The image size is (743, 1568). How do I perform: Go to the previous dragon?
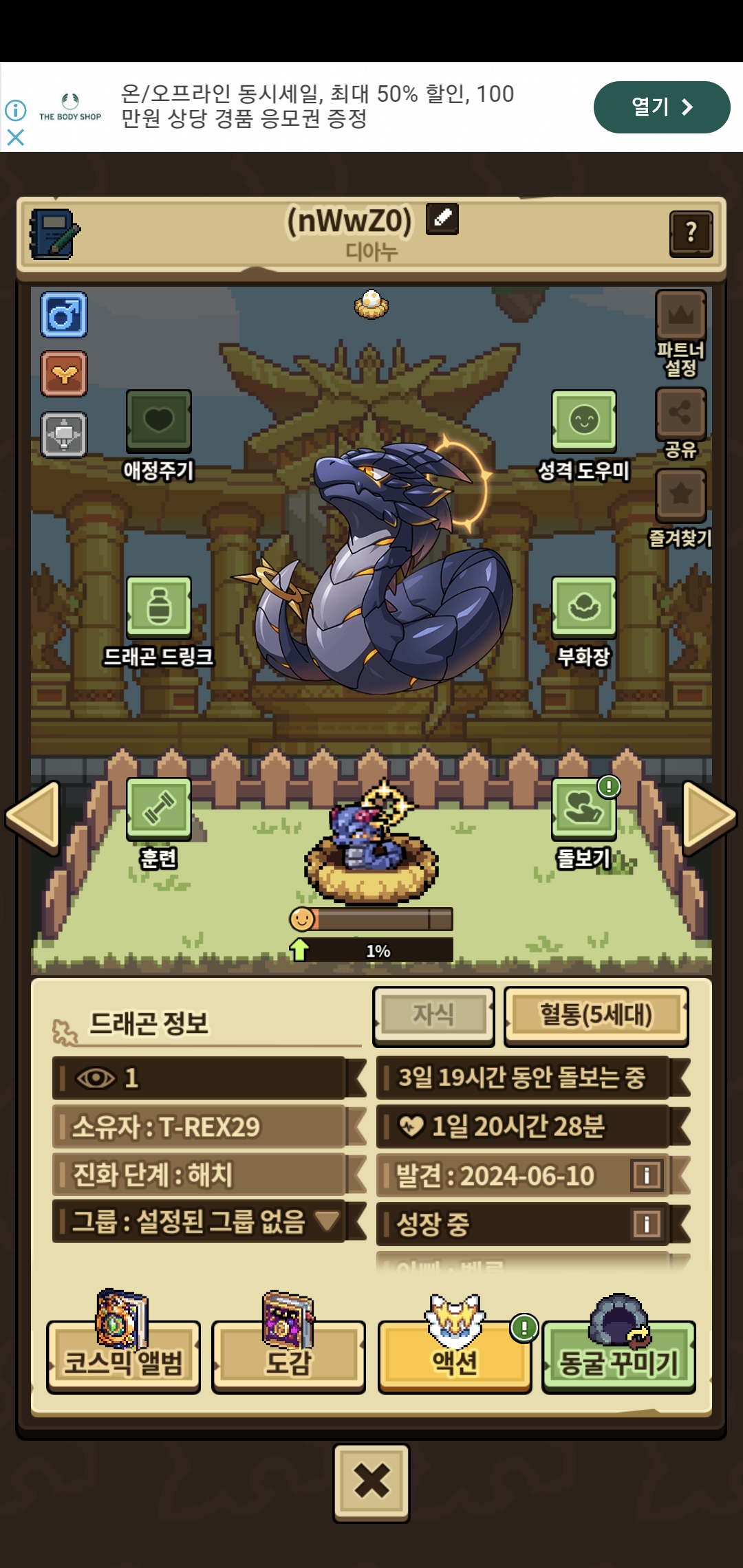[x=33, y=817]
